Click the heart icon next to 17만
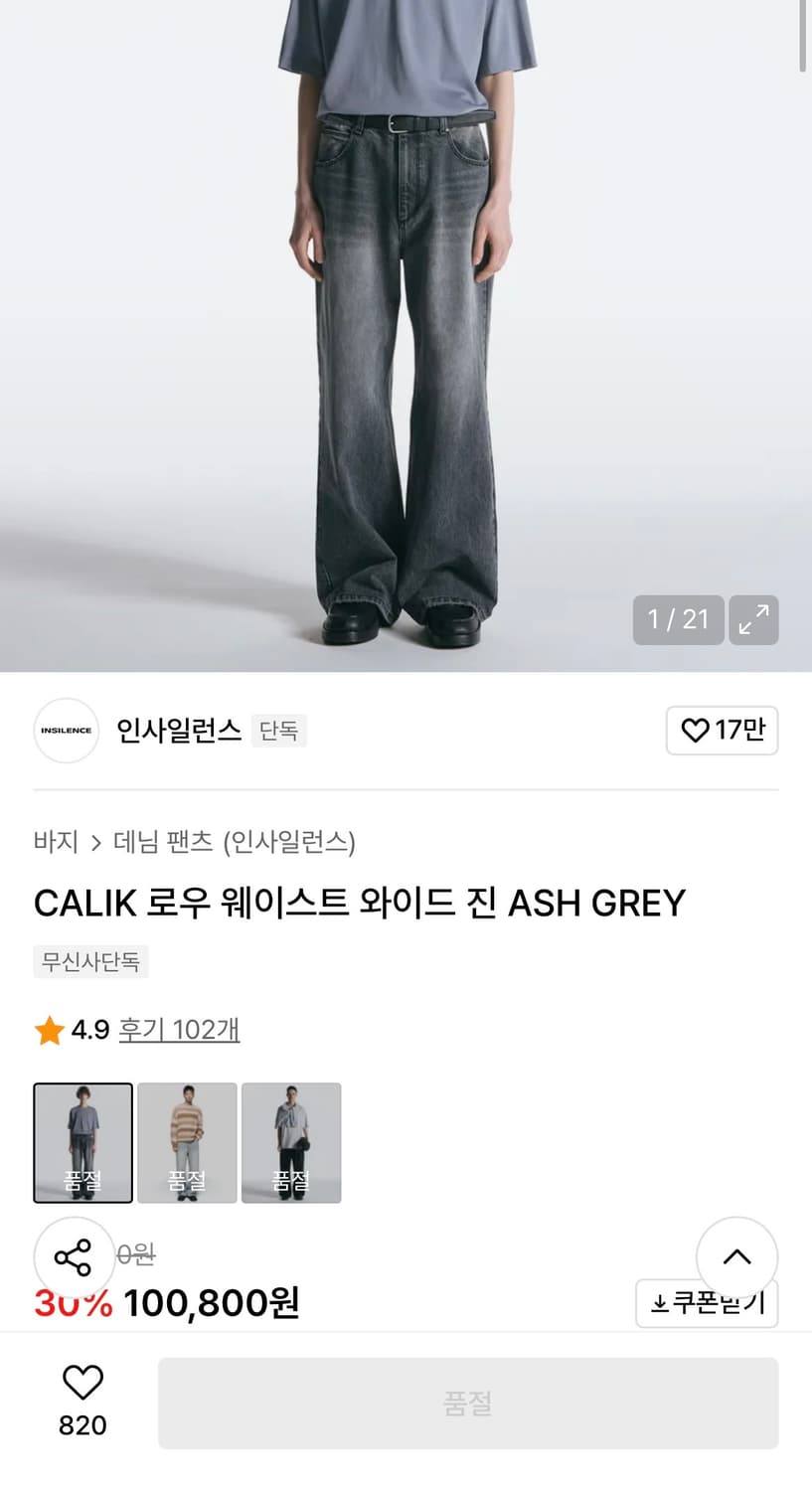 coord(694,730)
